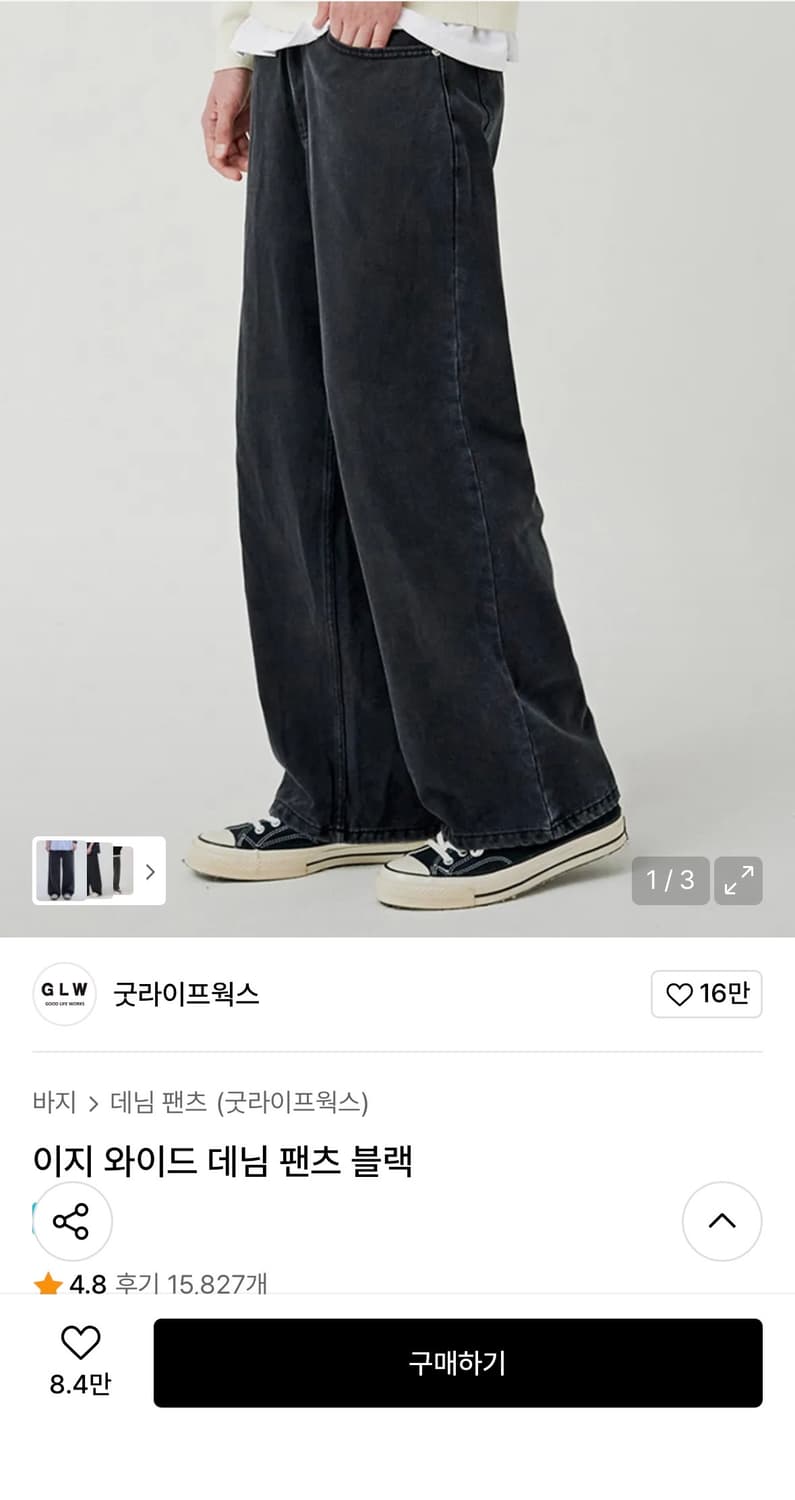Select the brand name 굿라이프웍스
This screenshot has width=795, height=1500.
point(184,994)
